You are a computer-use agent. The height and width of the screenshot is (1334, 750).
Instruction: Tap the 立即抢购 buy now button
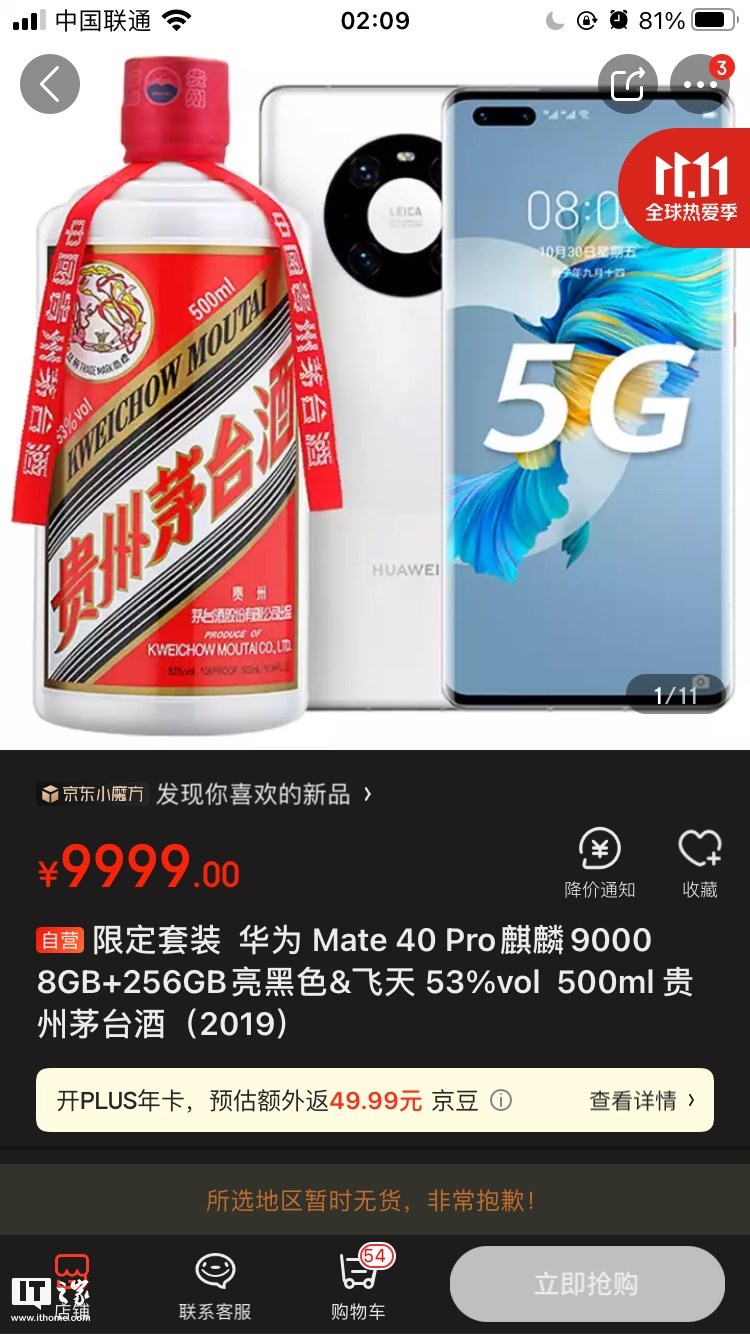(x=587, y=1284)
